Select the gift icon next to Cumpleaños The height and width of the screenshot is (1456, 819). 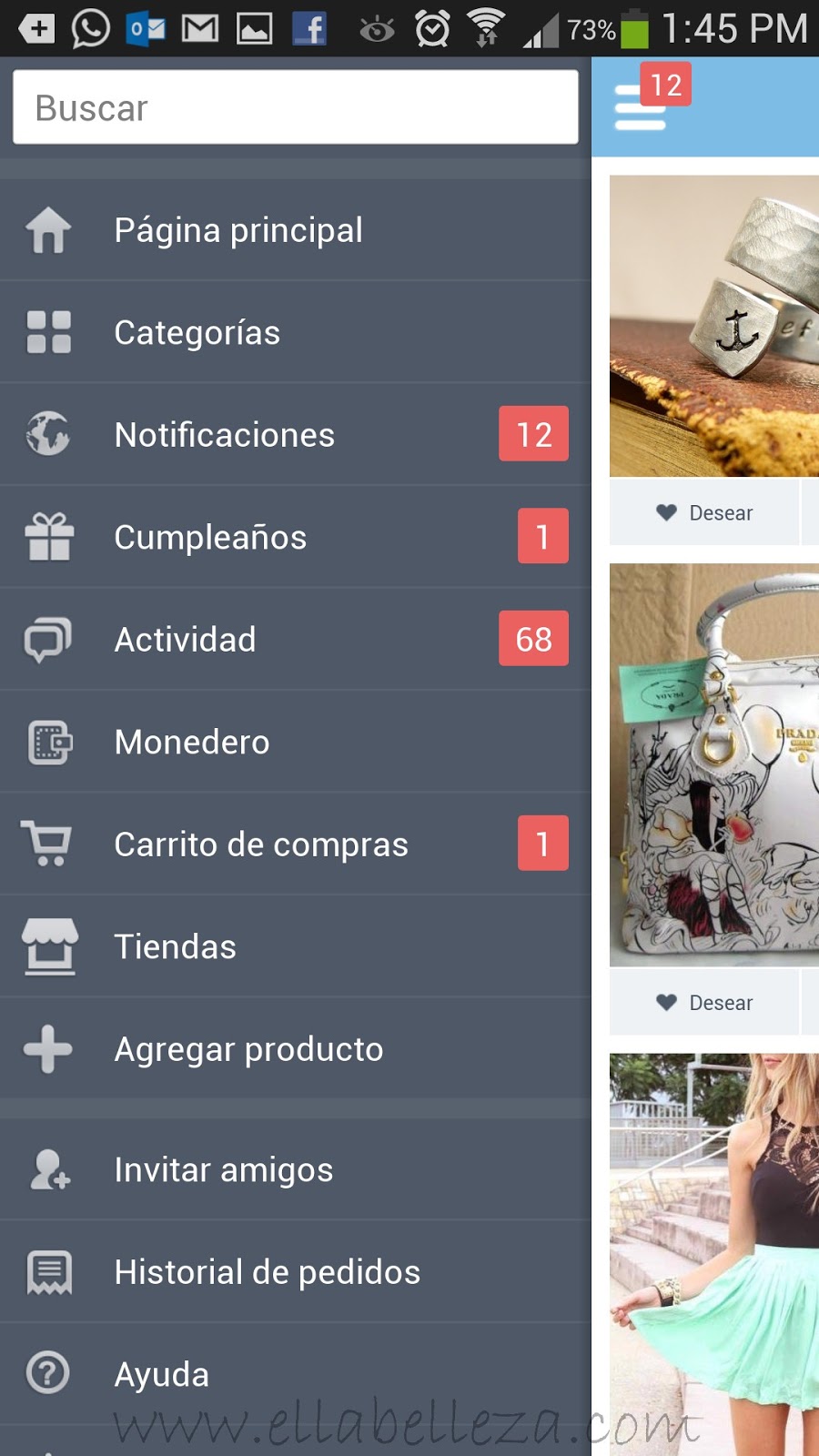(47, 537)
